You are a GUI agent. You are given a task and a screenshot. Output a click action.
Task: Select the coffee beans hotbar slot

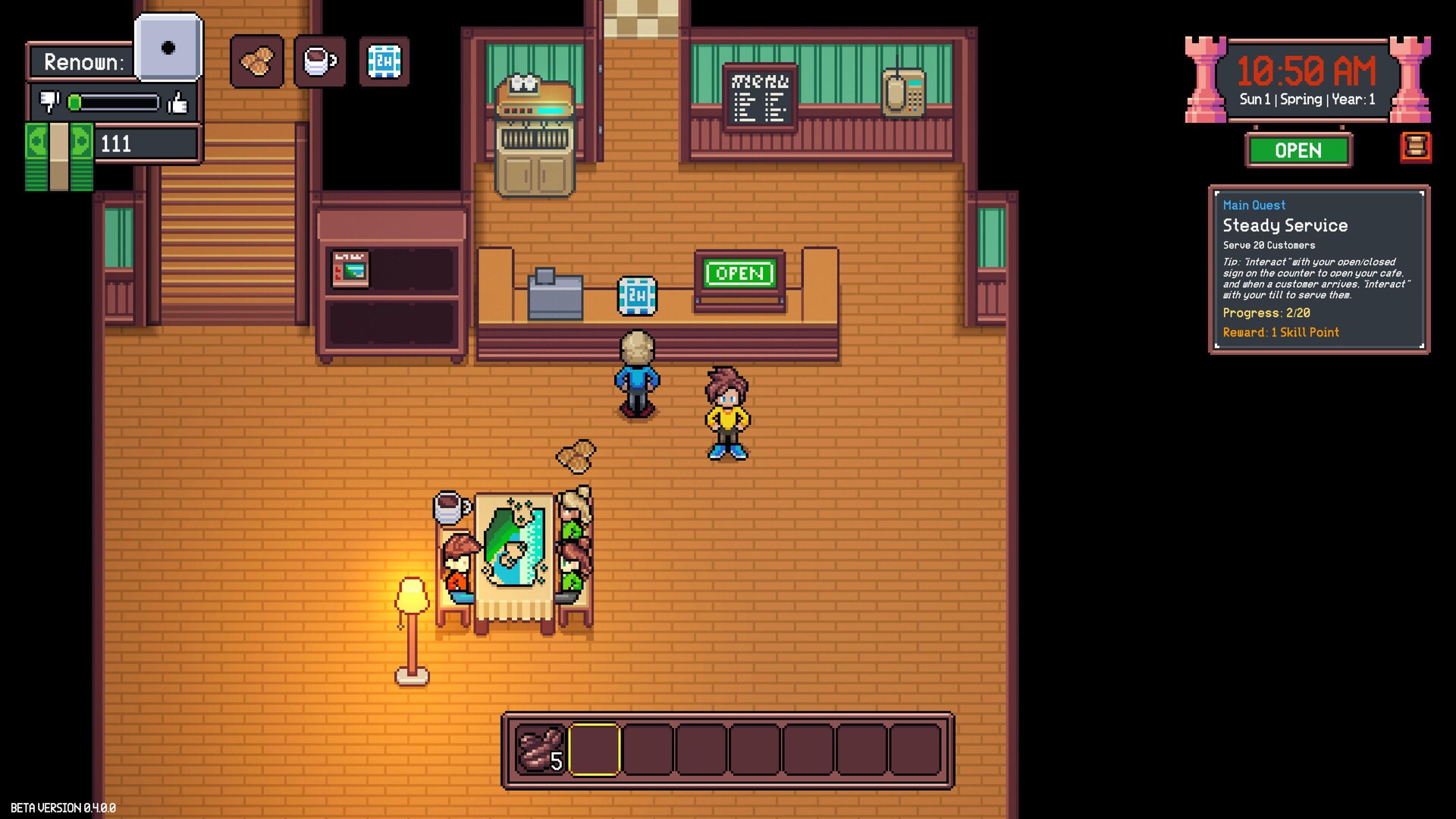pyautogui.click(x=540, y=750)
